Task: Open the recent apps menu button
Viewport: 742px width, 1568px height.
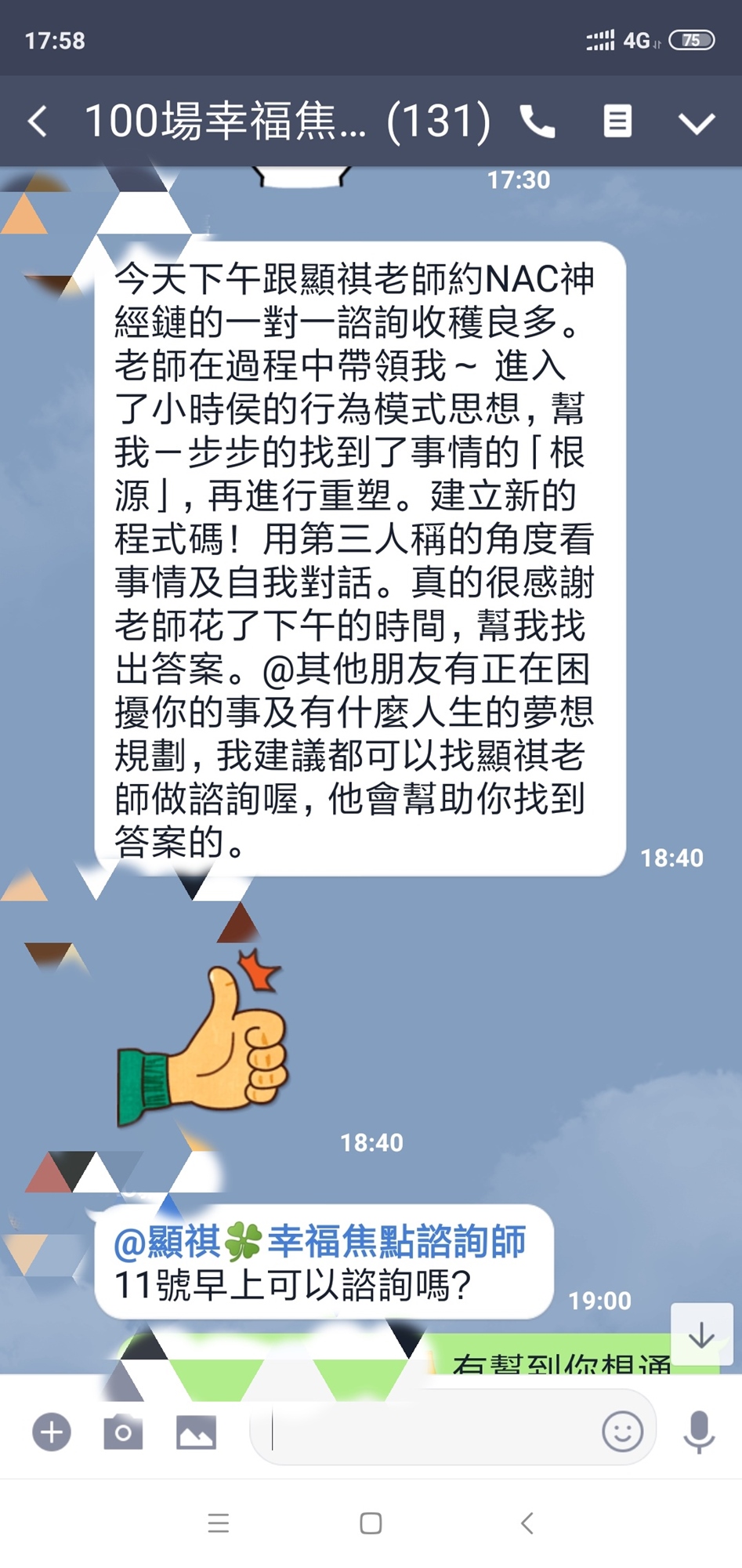Action: (x=219, y=1523)
